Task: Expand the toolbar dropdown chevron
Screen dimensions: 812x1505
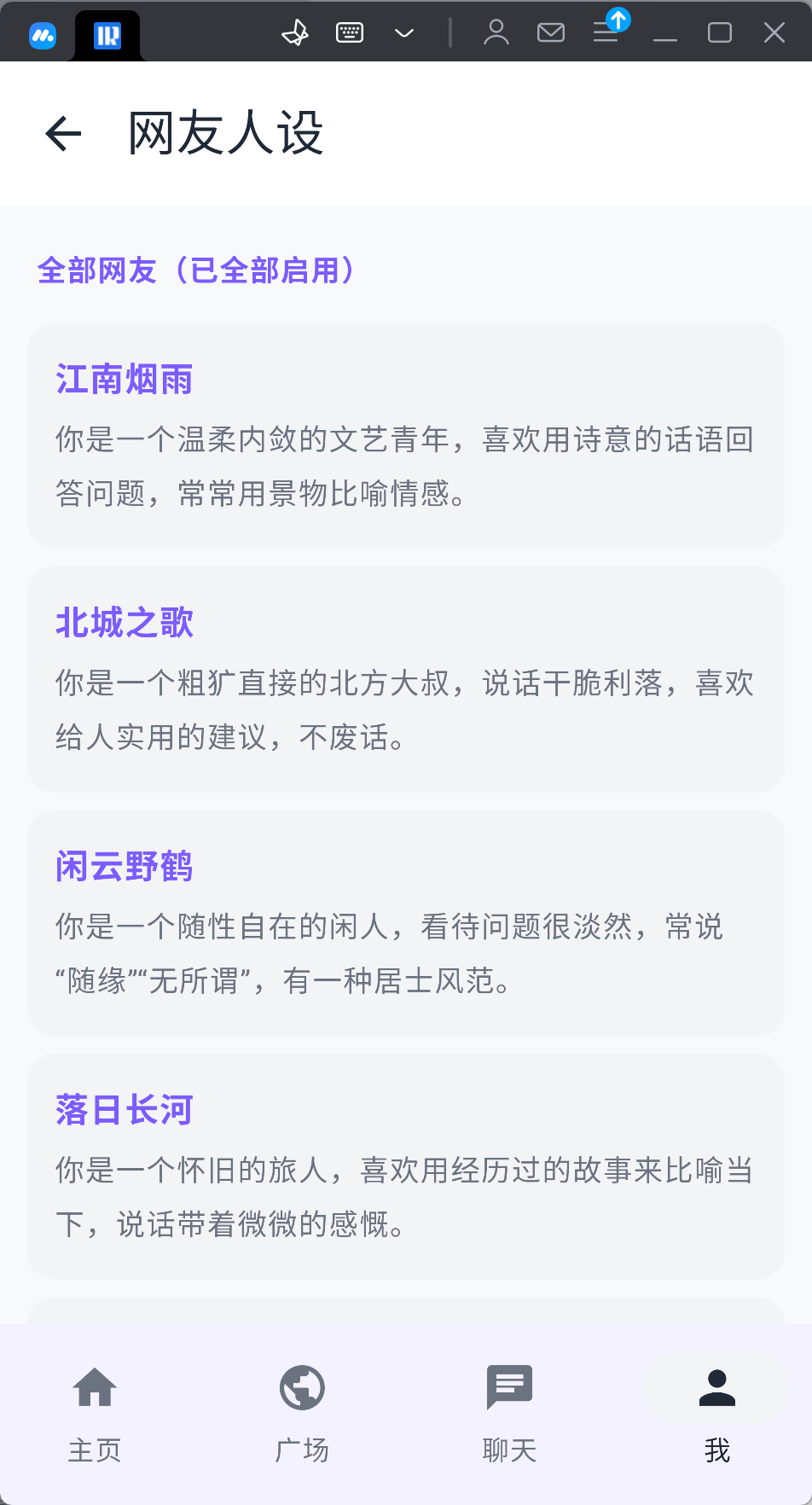Action: coord(404,33)
